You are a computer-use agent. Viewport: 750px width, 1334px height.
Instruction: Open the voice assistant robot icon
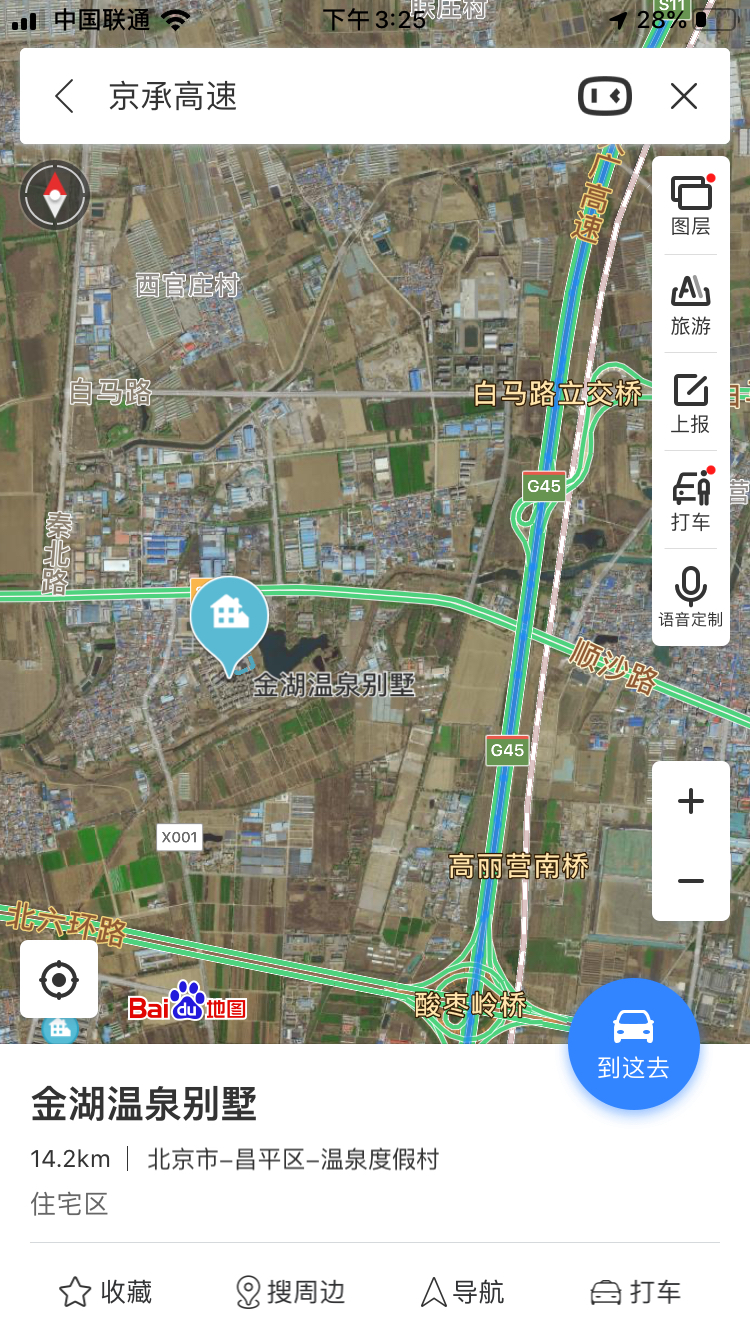pyautogui.click(x=605, y=97)
